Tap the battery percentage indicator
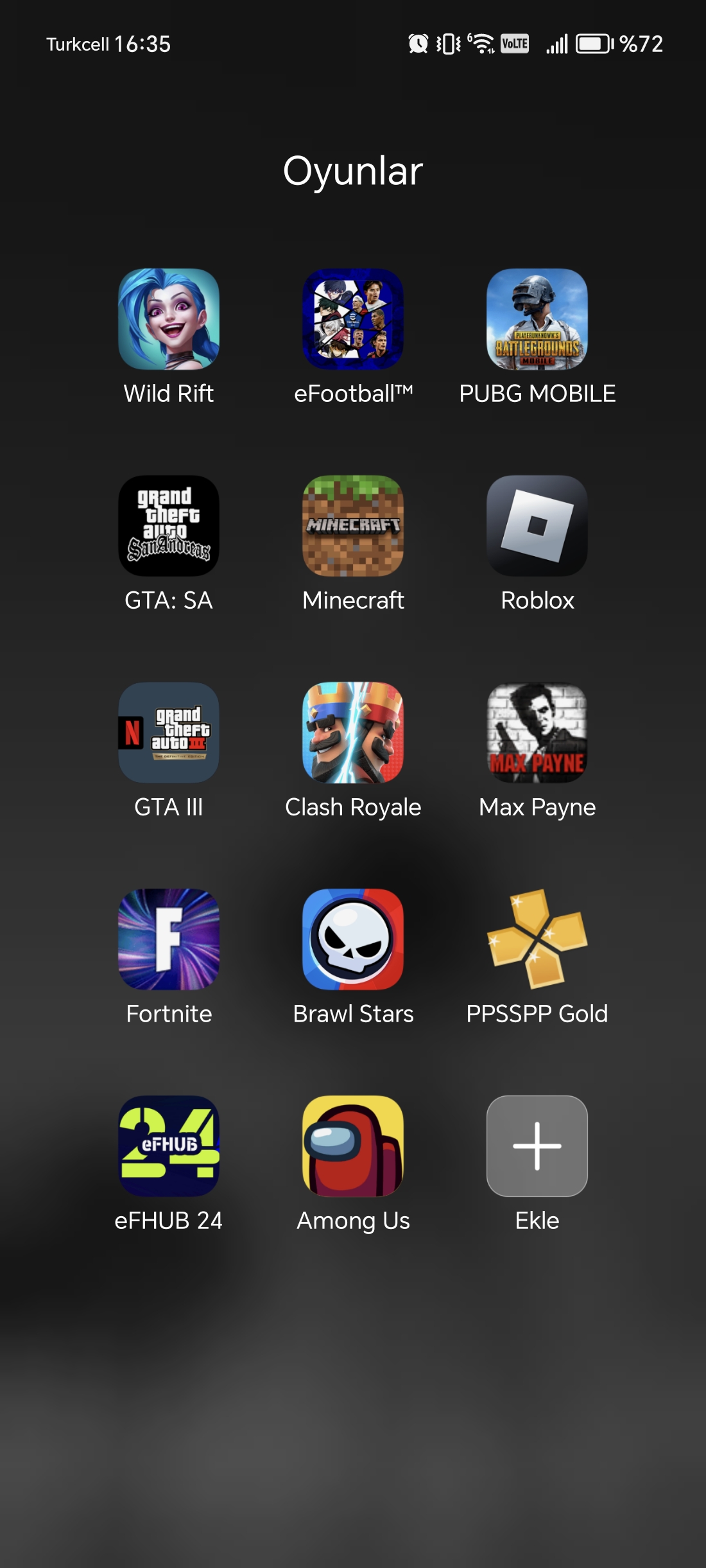The image size is (706, 1568). pos(640,44)
